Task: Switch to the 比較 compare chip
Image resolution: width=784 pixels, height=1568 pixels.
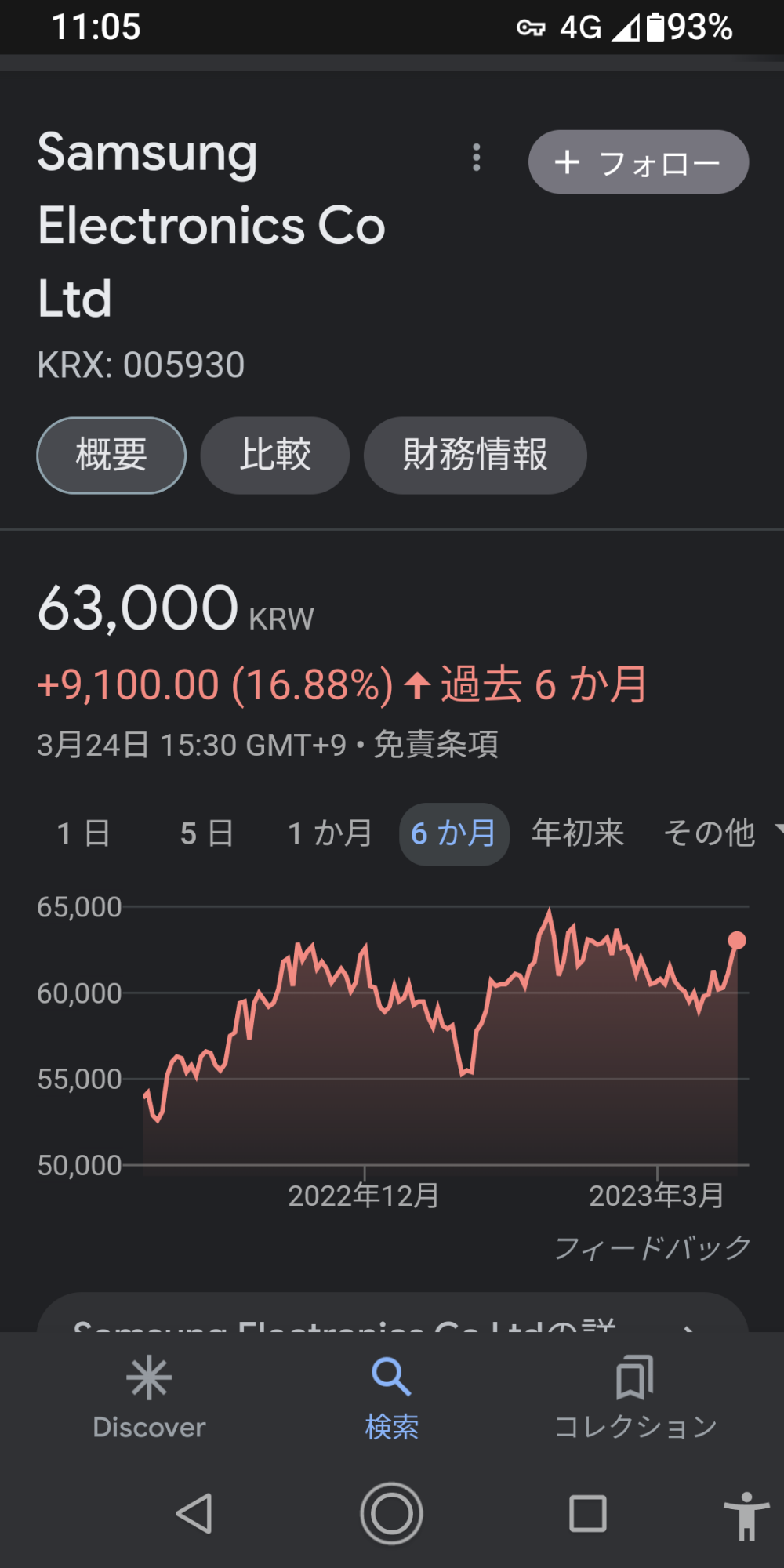Action: click(275, 456)
